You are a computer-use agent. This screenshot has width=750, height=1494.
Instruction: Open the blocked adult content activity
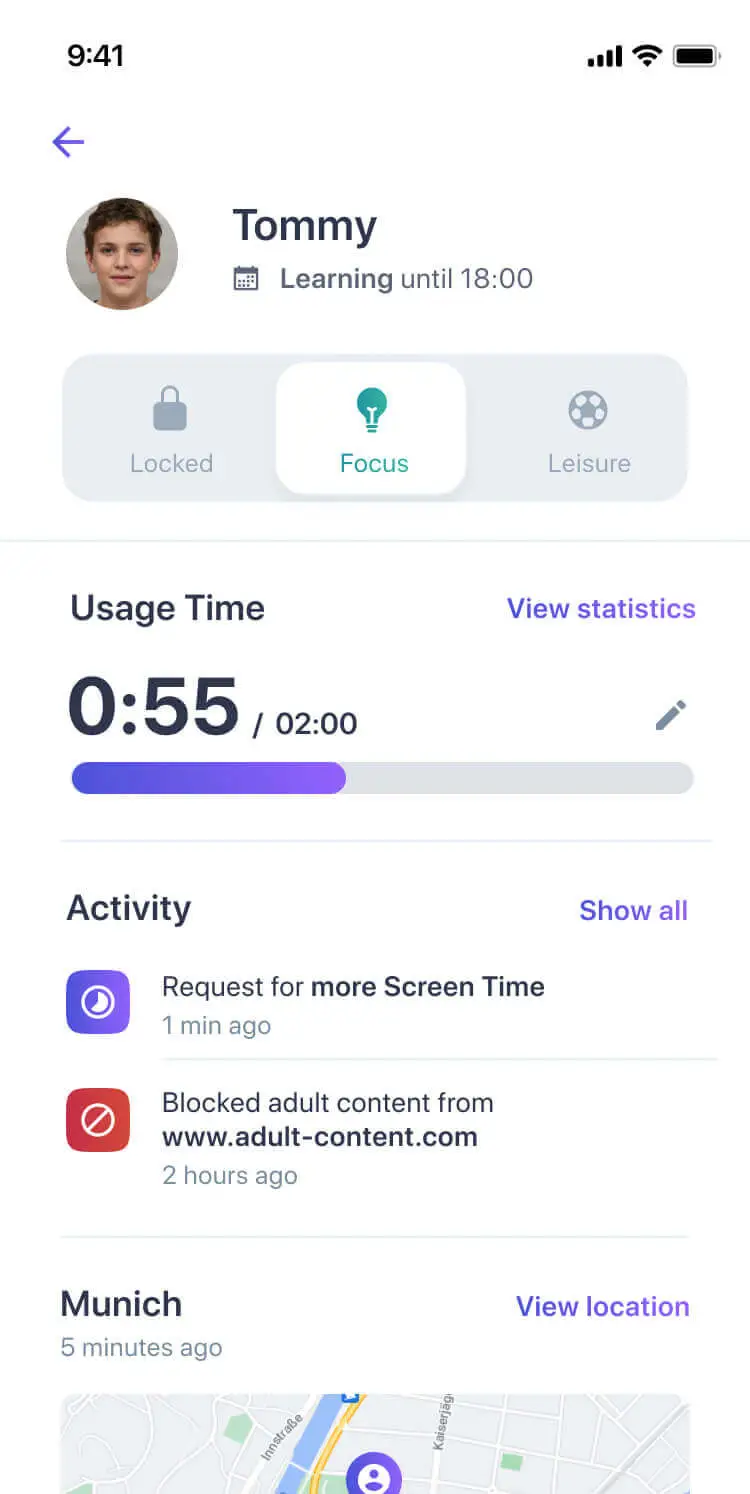tap(328, 1137)
